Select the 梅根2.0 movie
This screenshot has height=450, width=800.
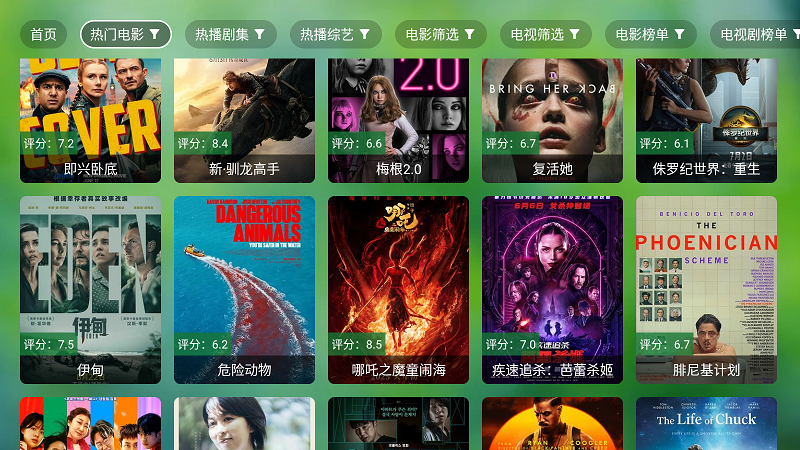(398, 120)
